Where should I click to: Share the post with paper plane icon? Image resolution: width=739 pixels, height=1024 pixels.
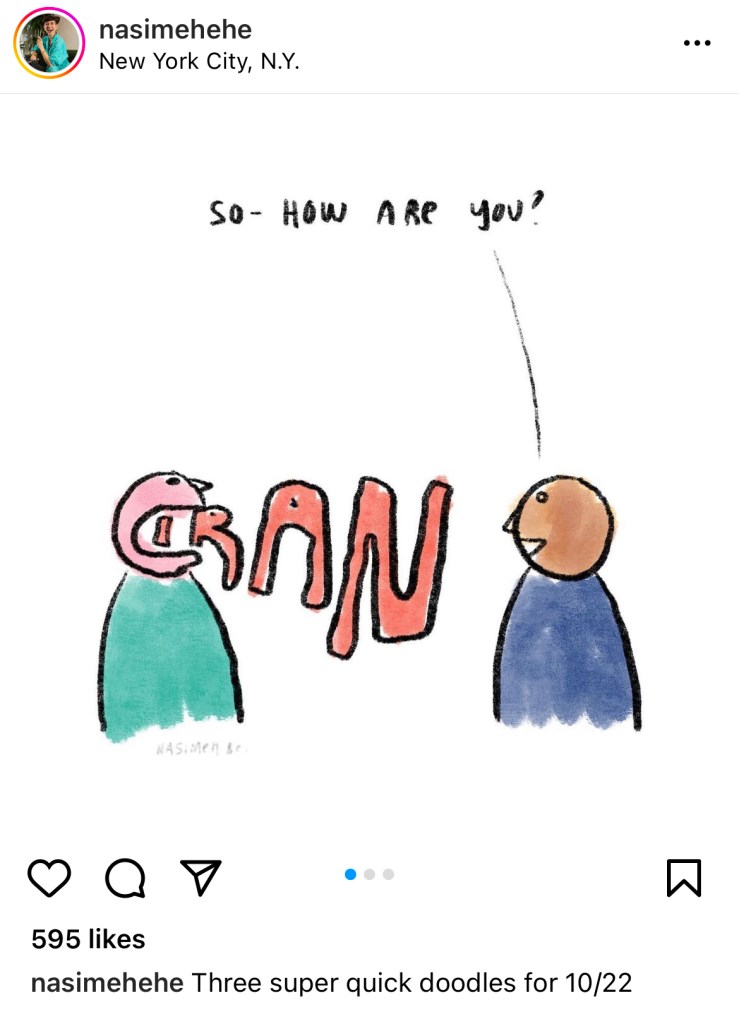coord(200,878)
